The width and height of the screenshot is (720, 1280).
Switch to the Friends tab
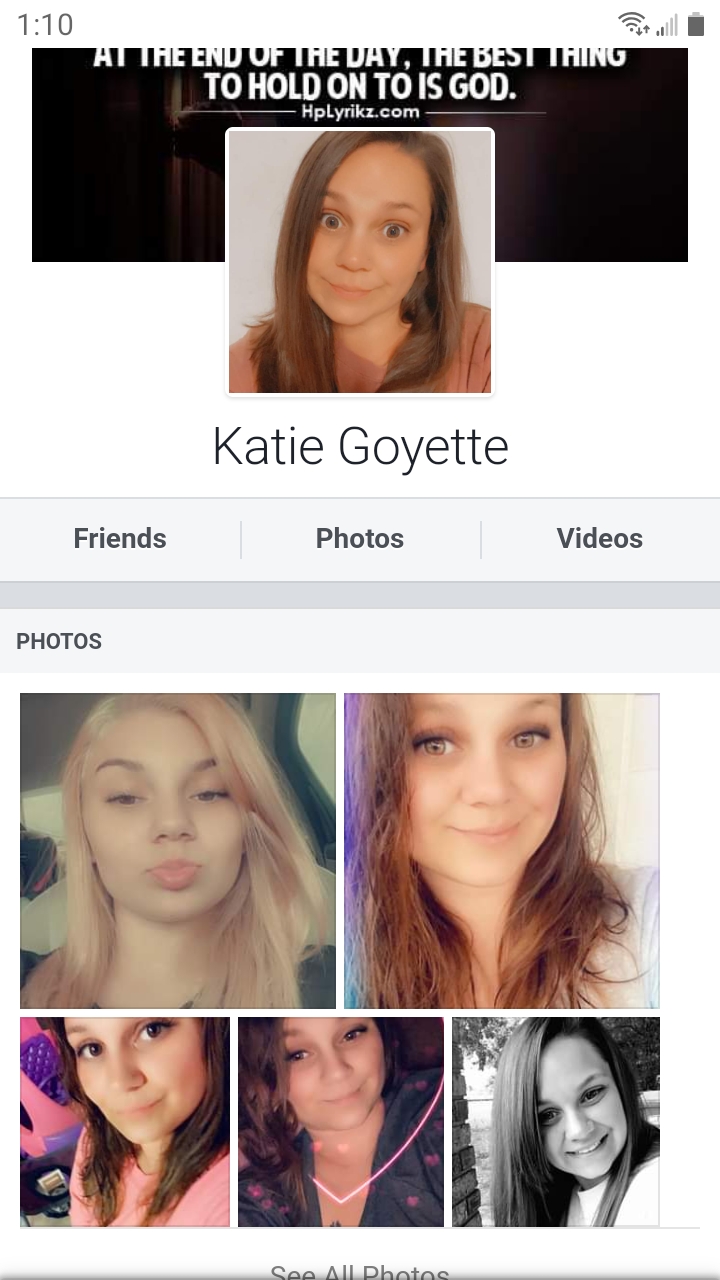[120, 539]
